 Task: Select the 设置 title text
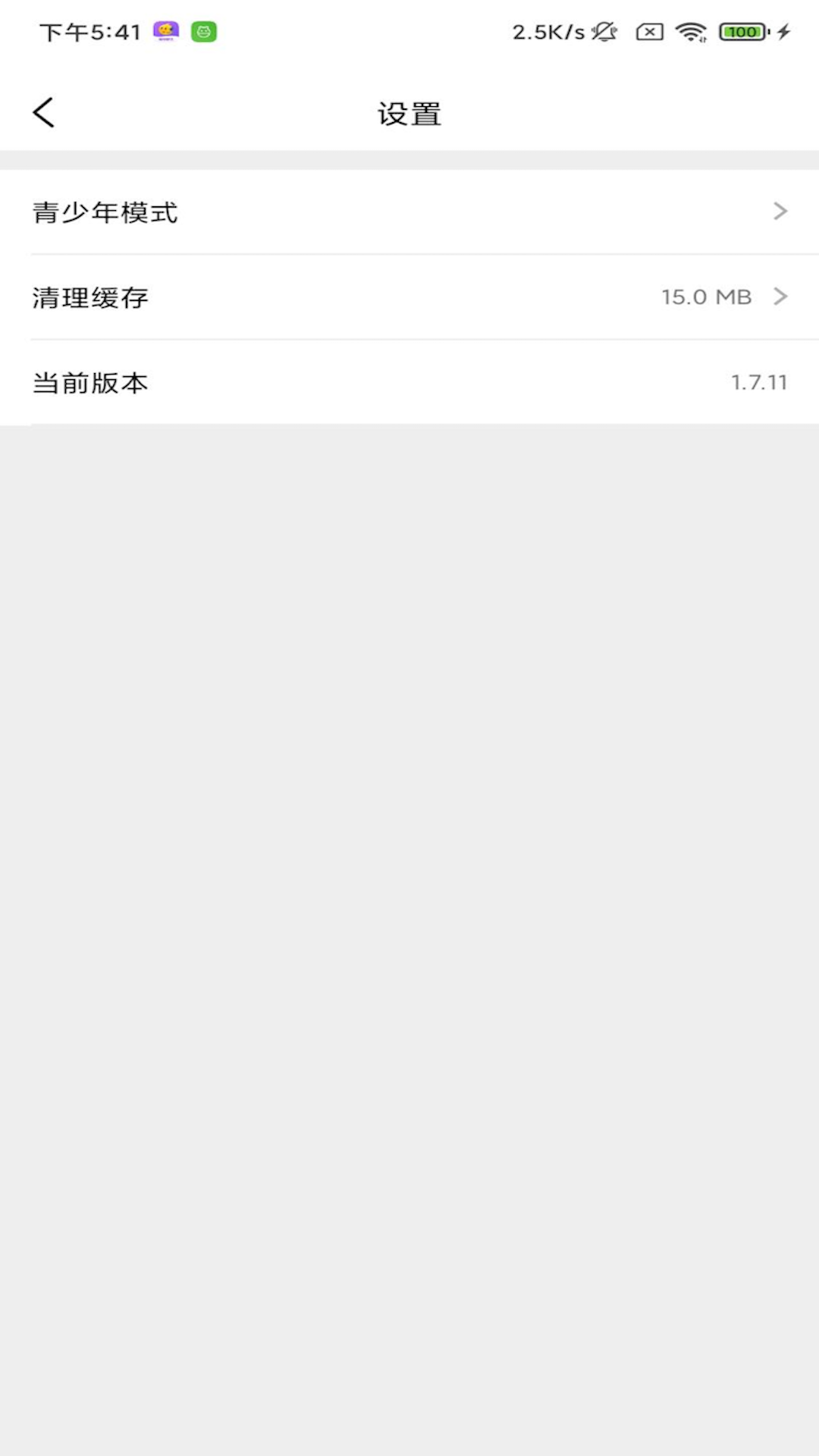pyautogui.click(x=409, y=113)
